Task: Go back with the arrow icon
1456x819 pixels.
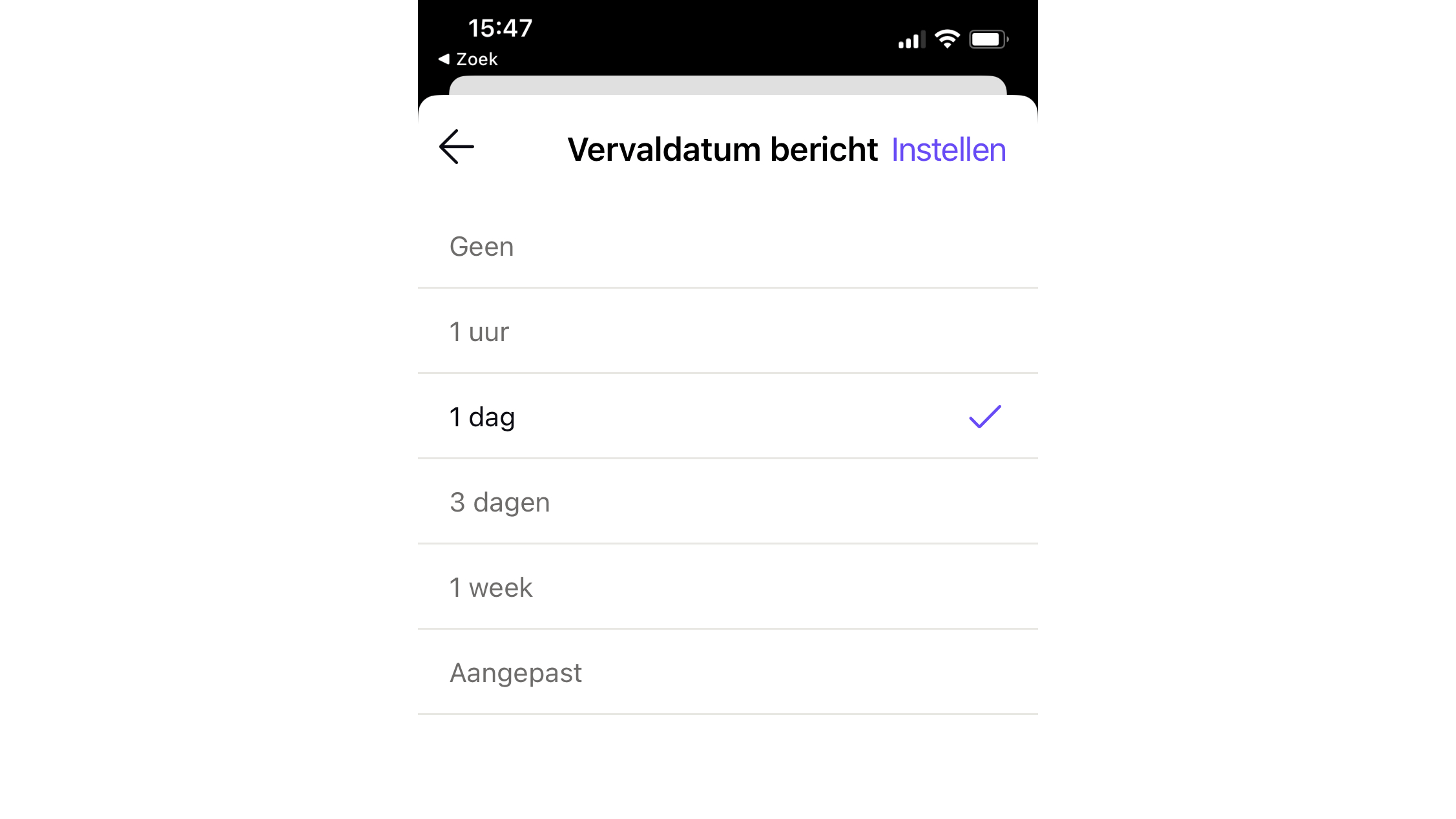Action: click(457, 147)
